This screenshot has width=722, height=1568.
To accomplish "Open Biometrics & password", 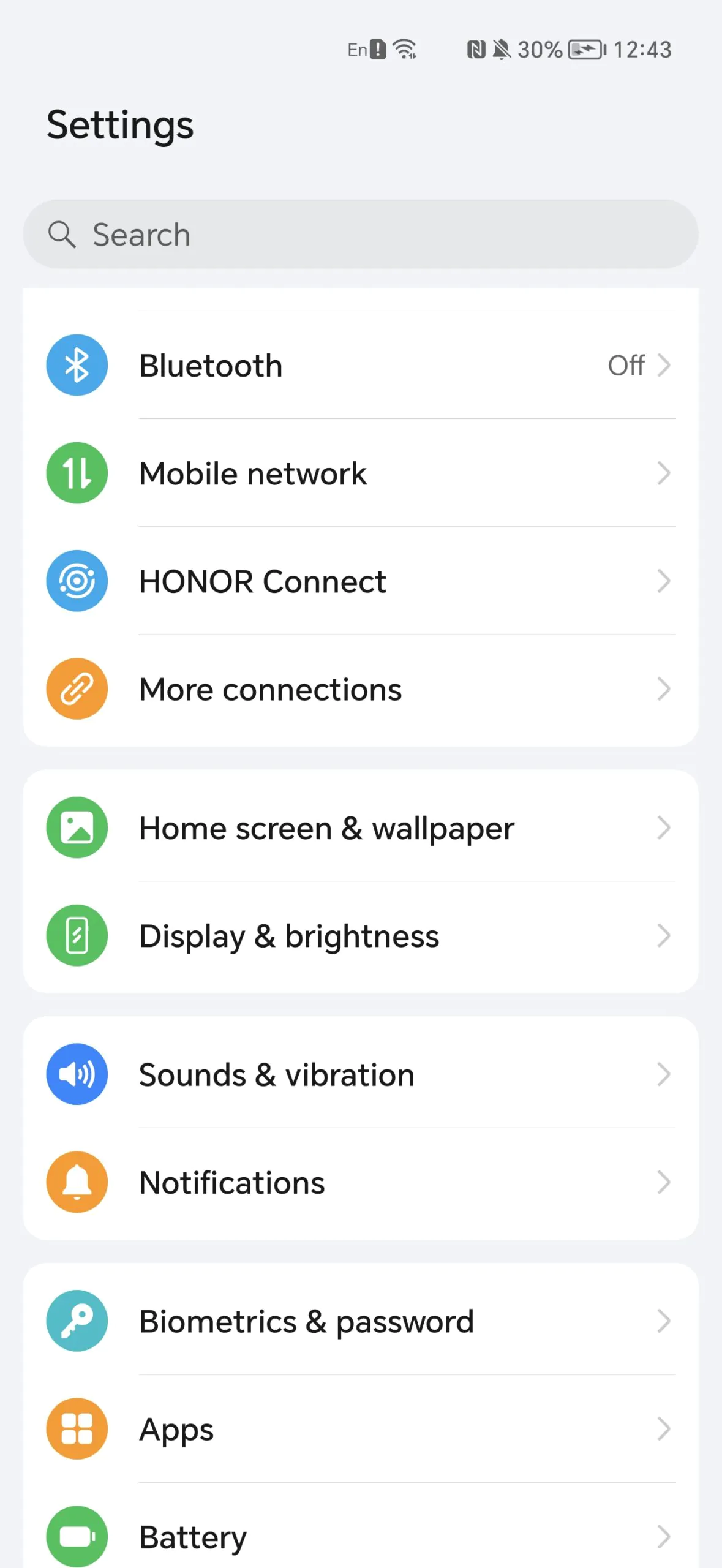I will [x=361, y=1321].
